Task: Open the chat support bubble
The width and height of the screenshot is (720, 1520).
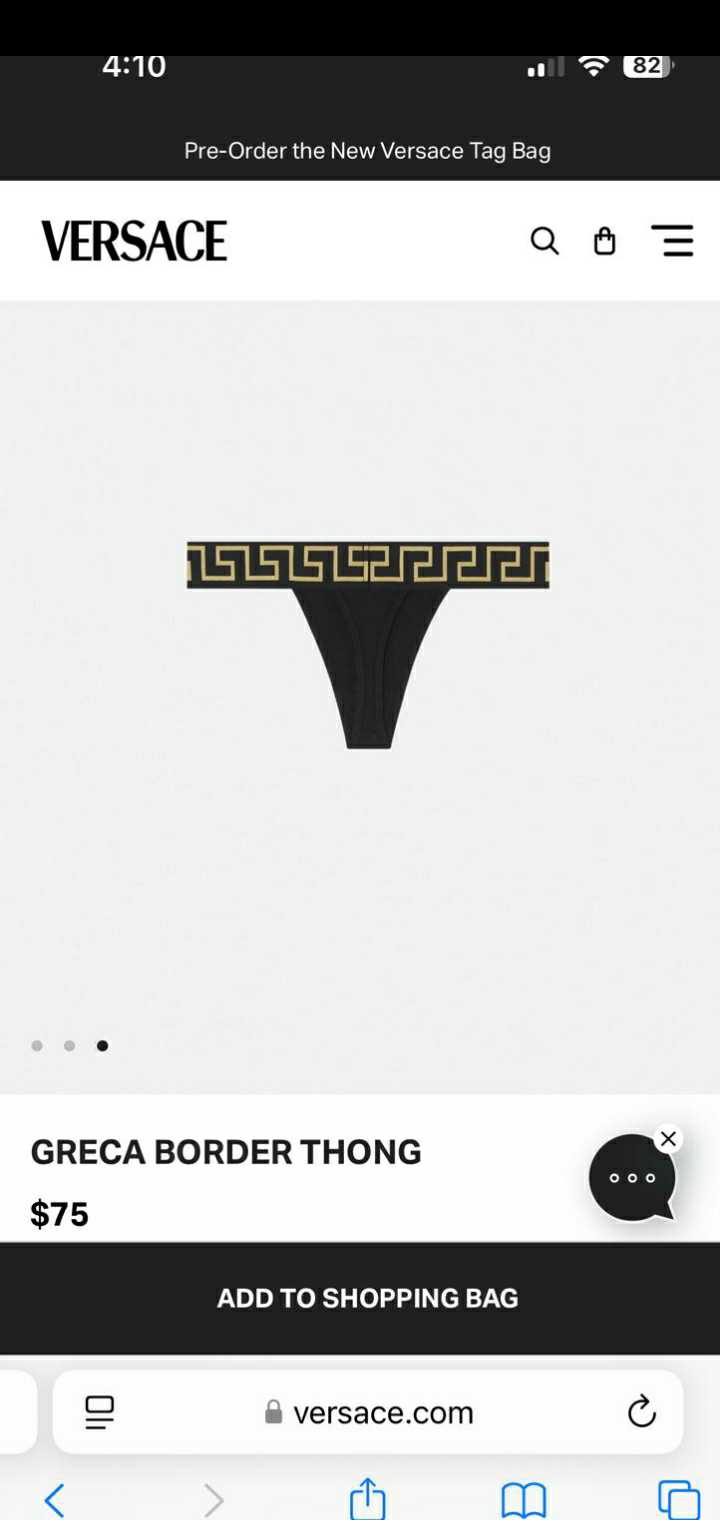Action: coord(632,1178)
